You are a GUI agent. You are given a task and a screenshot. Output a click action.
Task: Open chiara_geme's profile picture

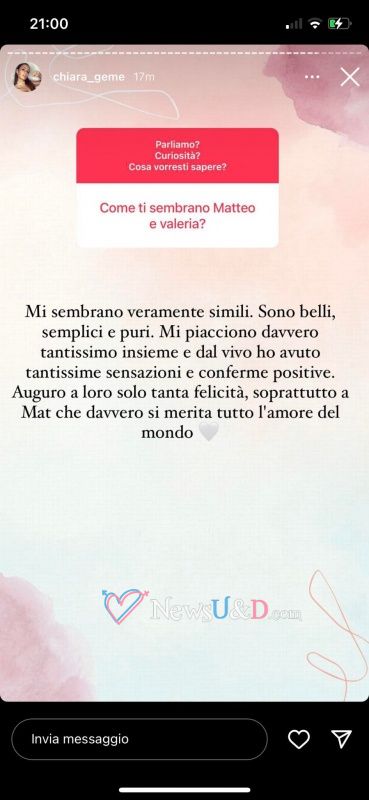(27, 77)
